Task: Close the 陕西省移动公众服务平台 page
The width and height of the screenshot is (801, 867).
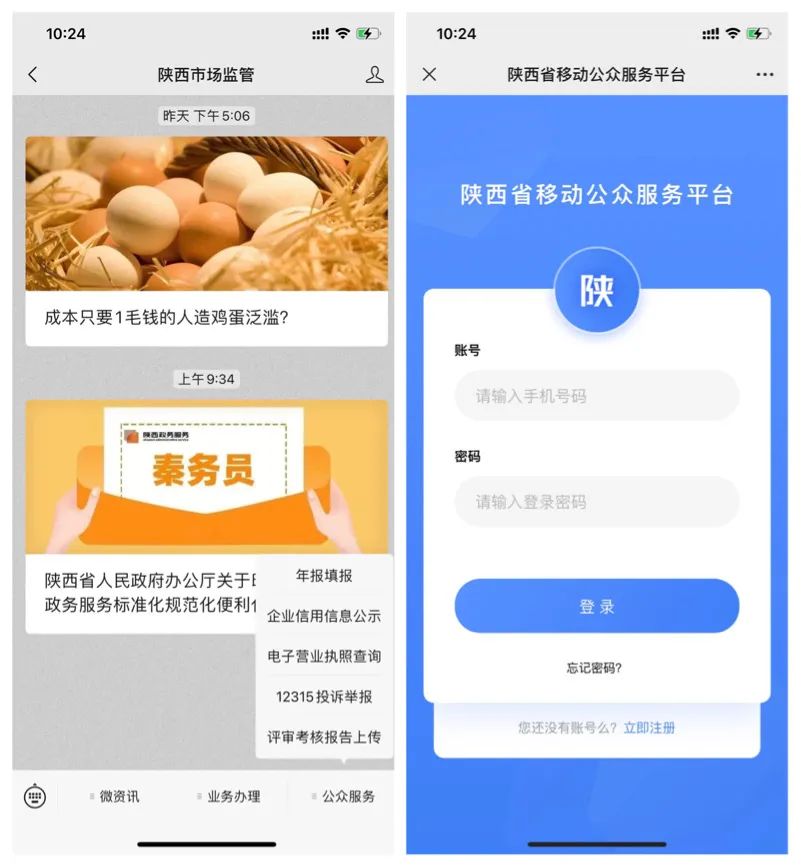Action: [x=429, y=75]
